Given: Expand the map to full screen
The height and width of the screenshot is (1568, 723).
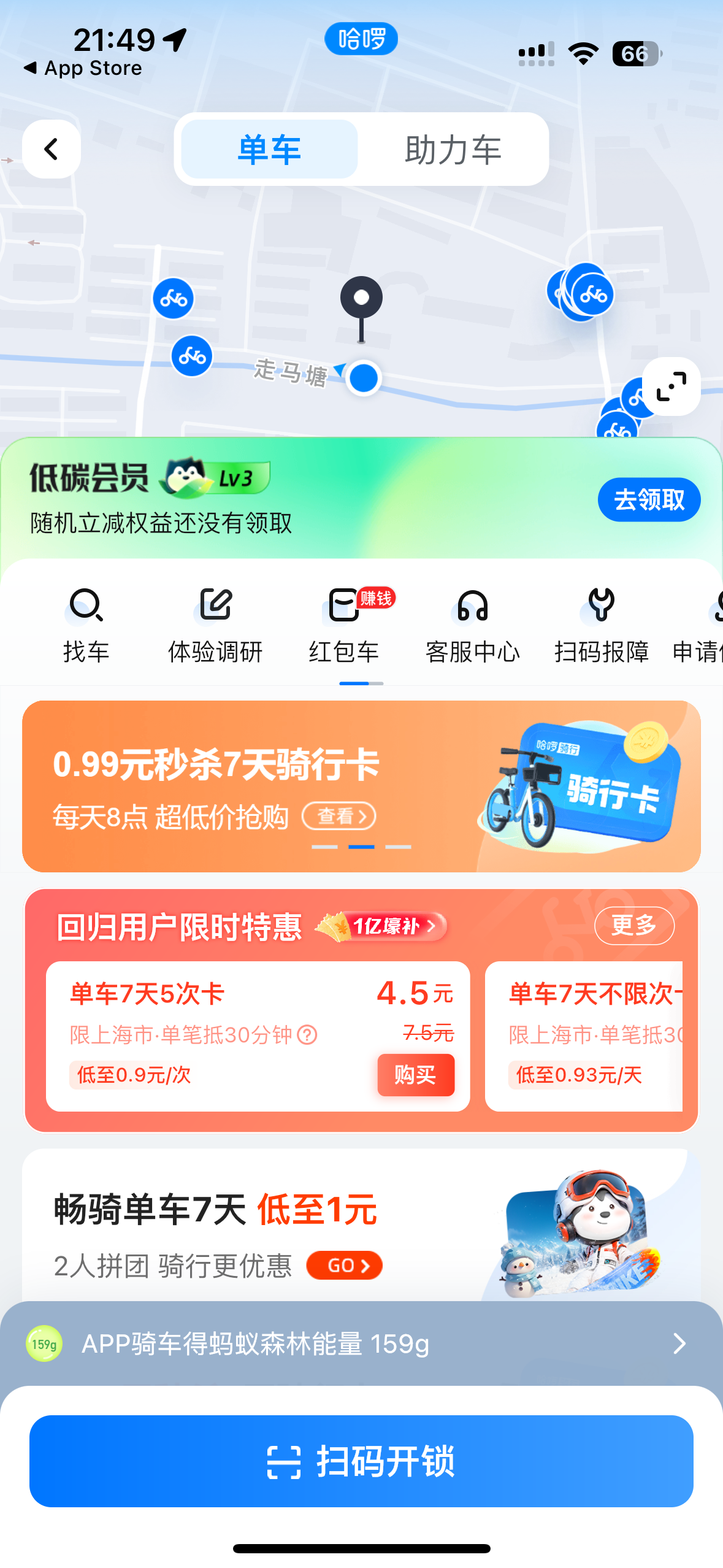Looking at the screenshot, I should coord(671,386).
